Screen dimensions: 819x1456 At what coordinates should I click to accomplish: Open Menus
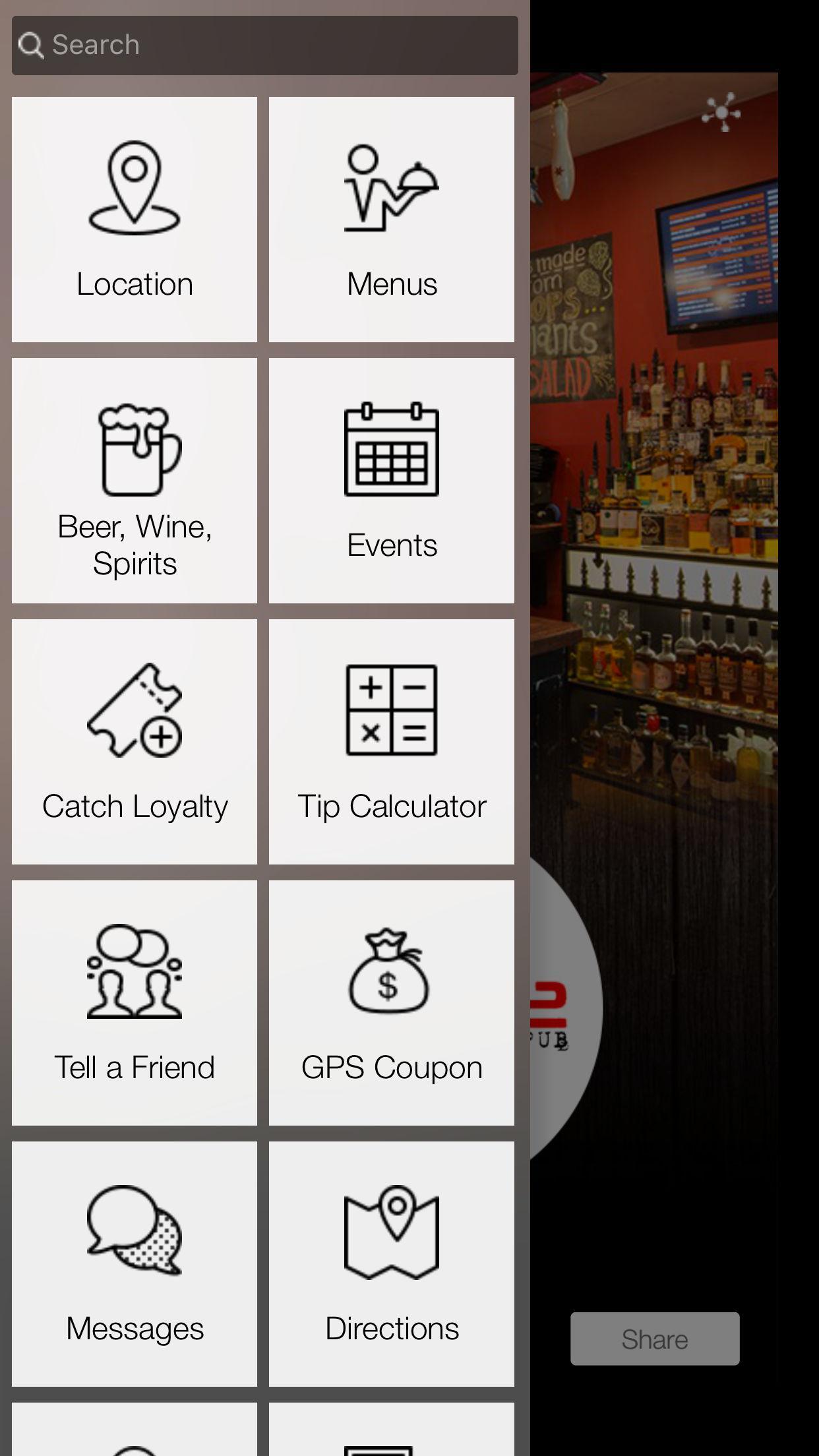[x=392, y=220]
